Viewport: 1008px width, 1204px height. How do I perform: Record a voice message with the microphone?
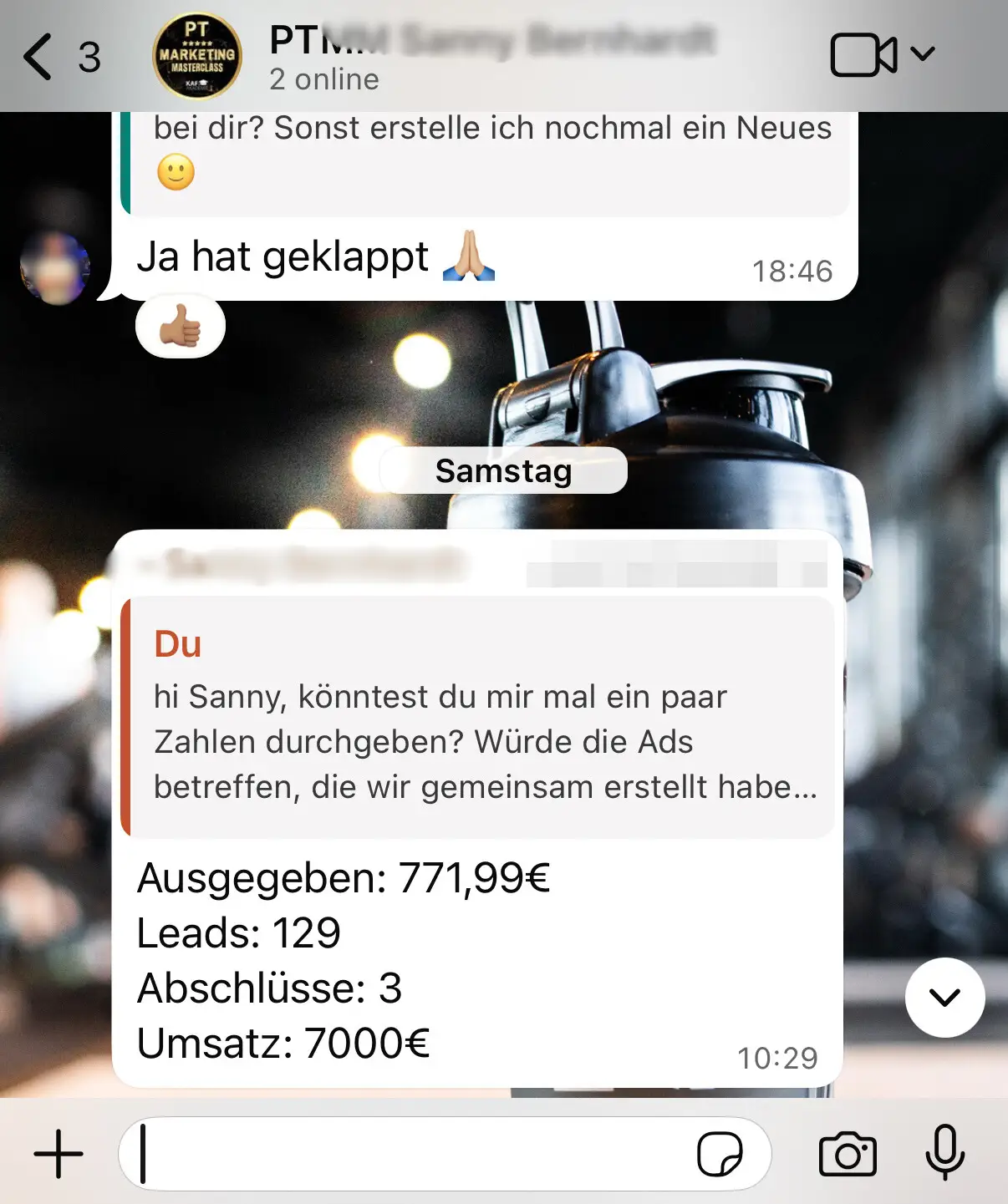point(944,1152)
